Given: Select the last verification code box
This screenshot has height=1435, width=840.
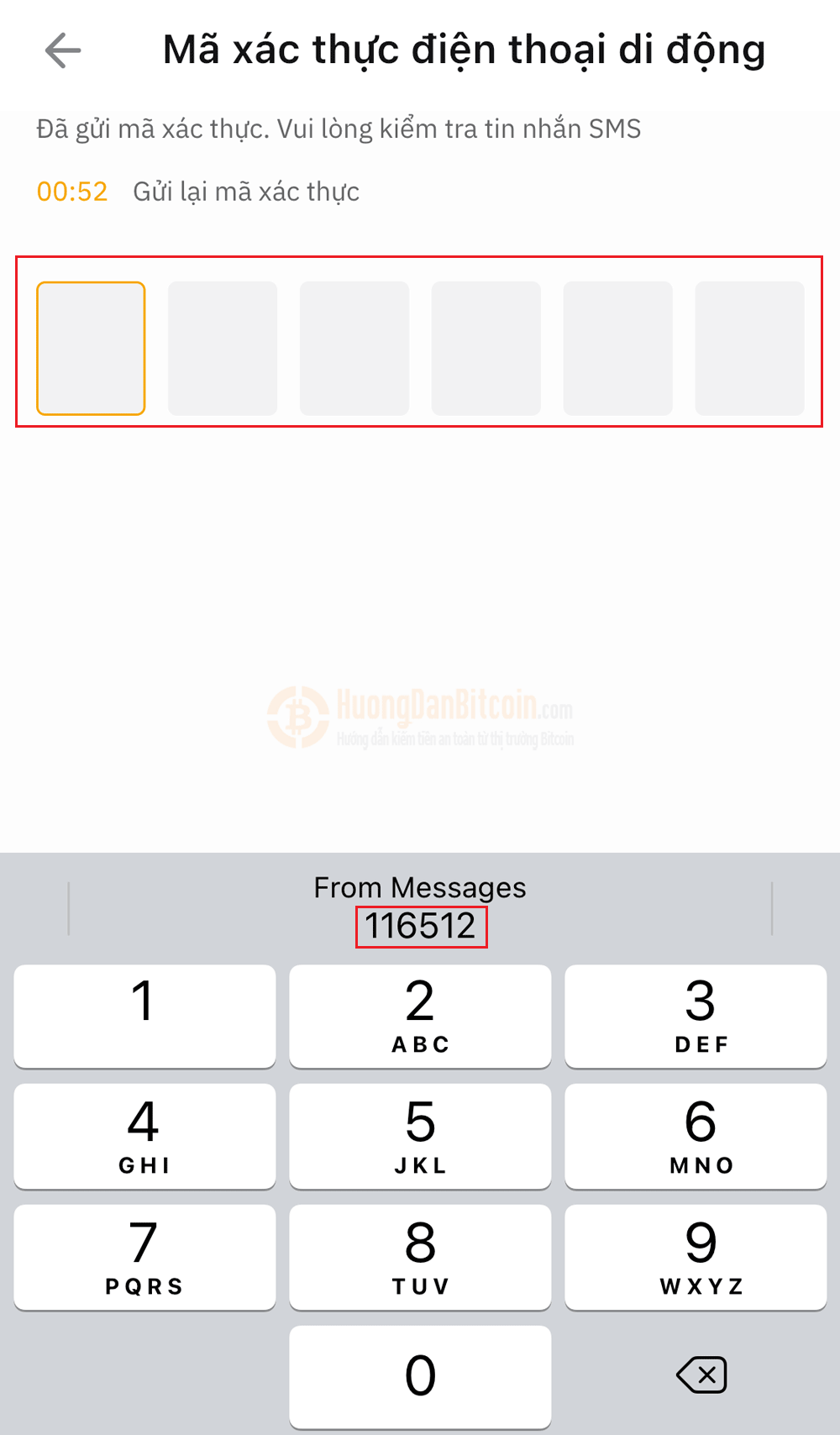Looking at the screenshot, I should [x=749, y=349].
